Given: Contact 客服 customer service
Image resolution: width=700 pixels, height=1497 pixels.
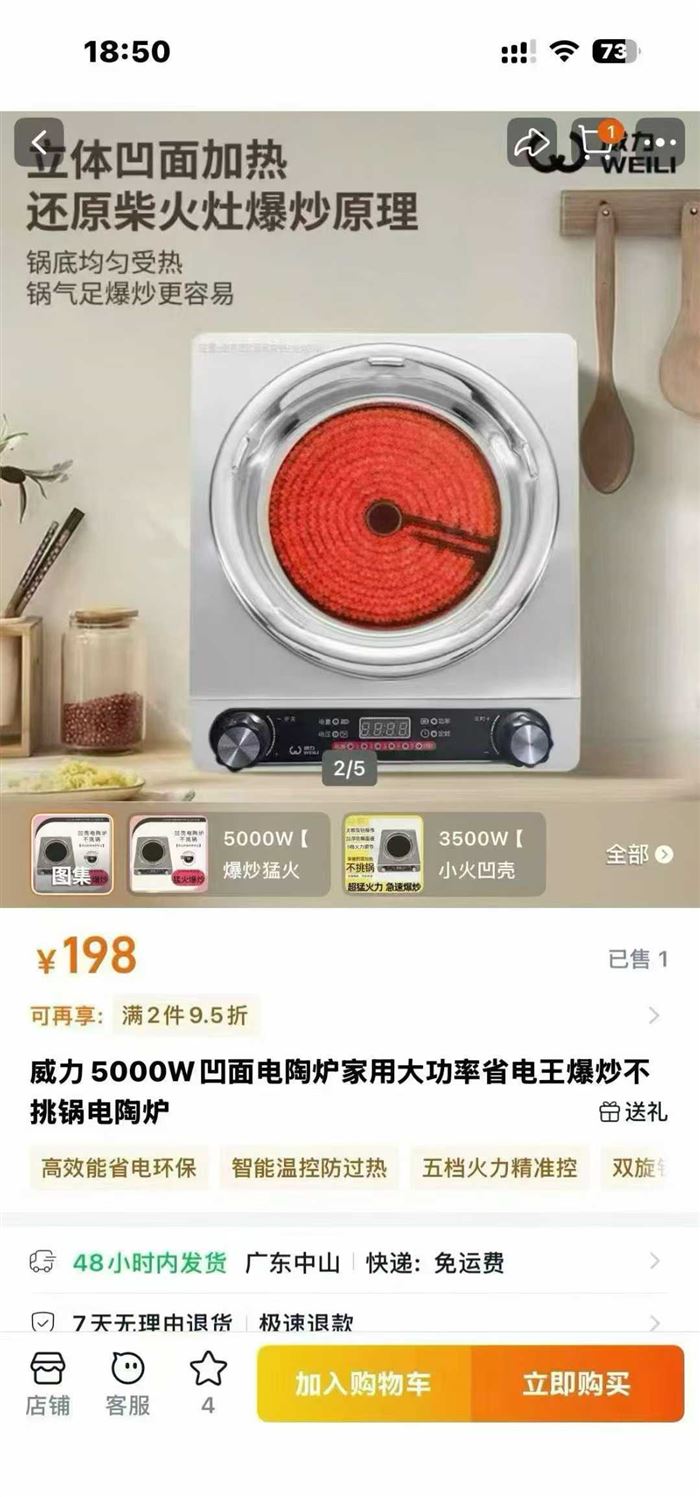Looking at the screenshot, I should (128, 1383).
